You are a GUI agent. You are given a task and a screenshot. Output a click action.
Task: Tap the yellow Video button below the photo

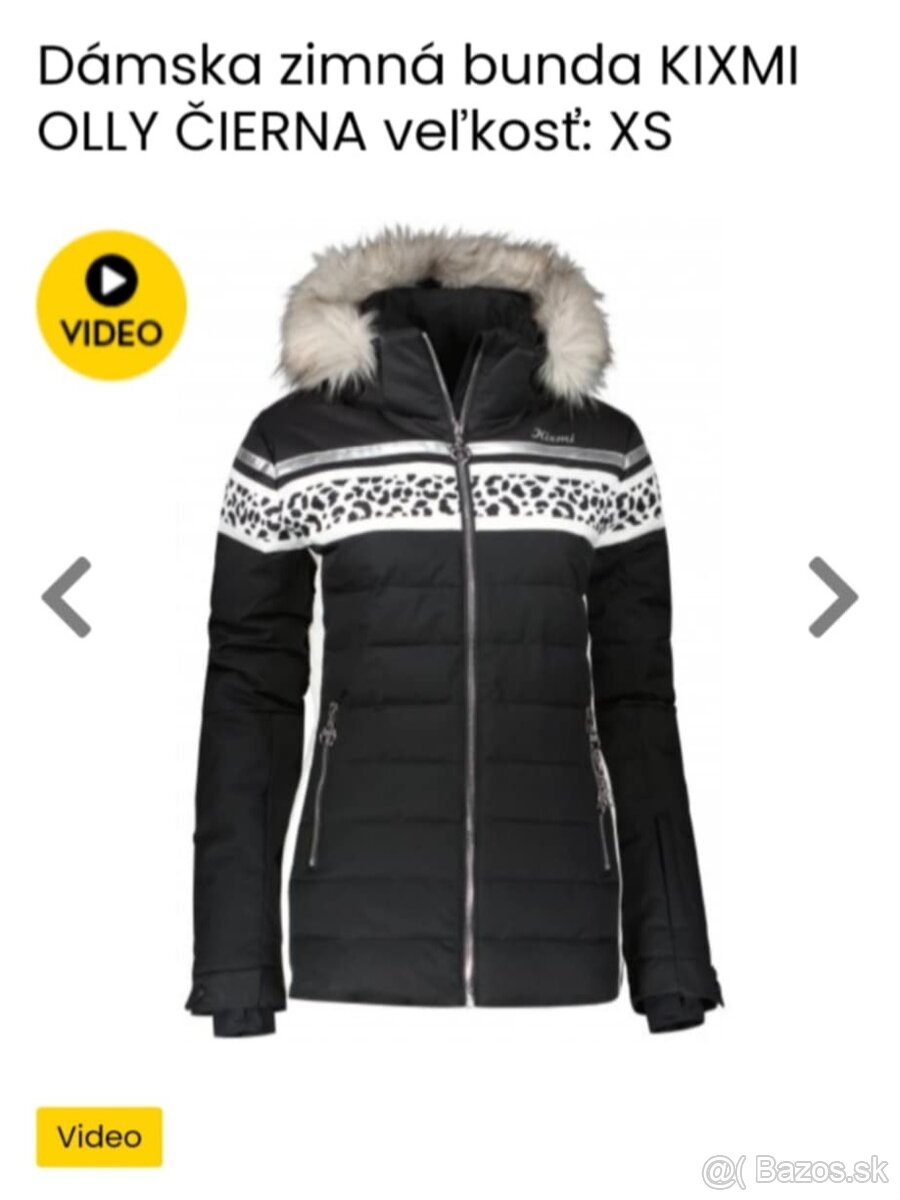click(99, 1137)
